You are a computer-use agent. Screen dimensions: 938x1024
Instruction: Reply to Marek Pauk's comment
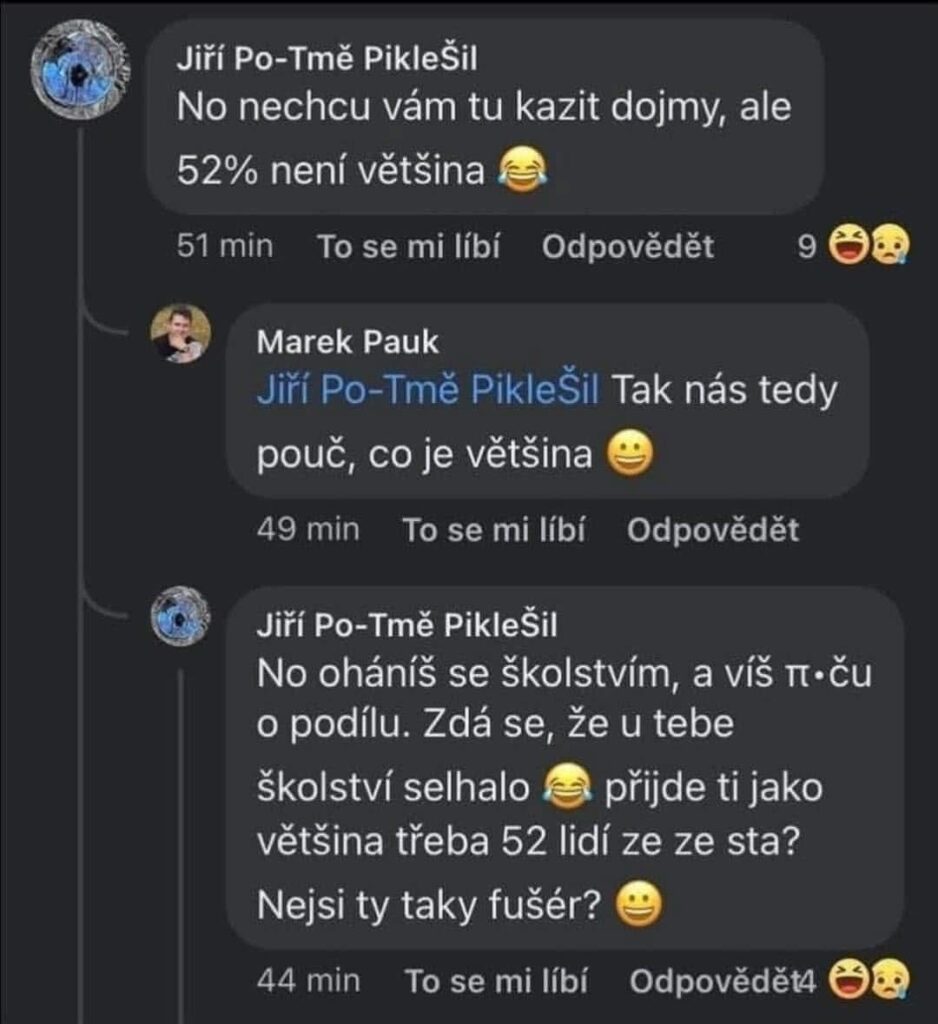(713, 530)
